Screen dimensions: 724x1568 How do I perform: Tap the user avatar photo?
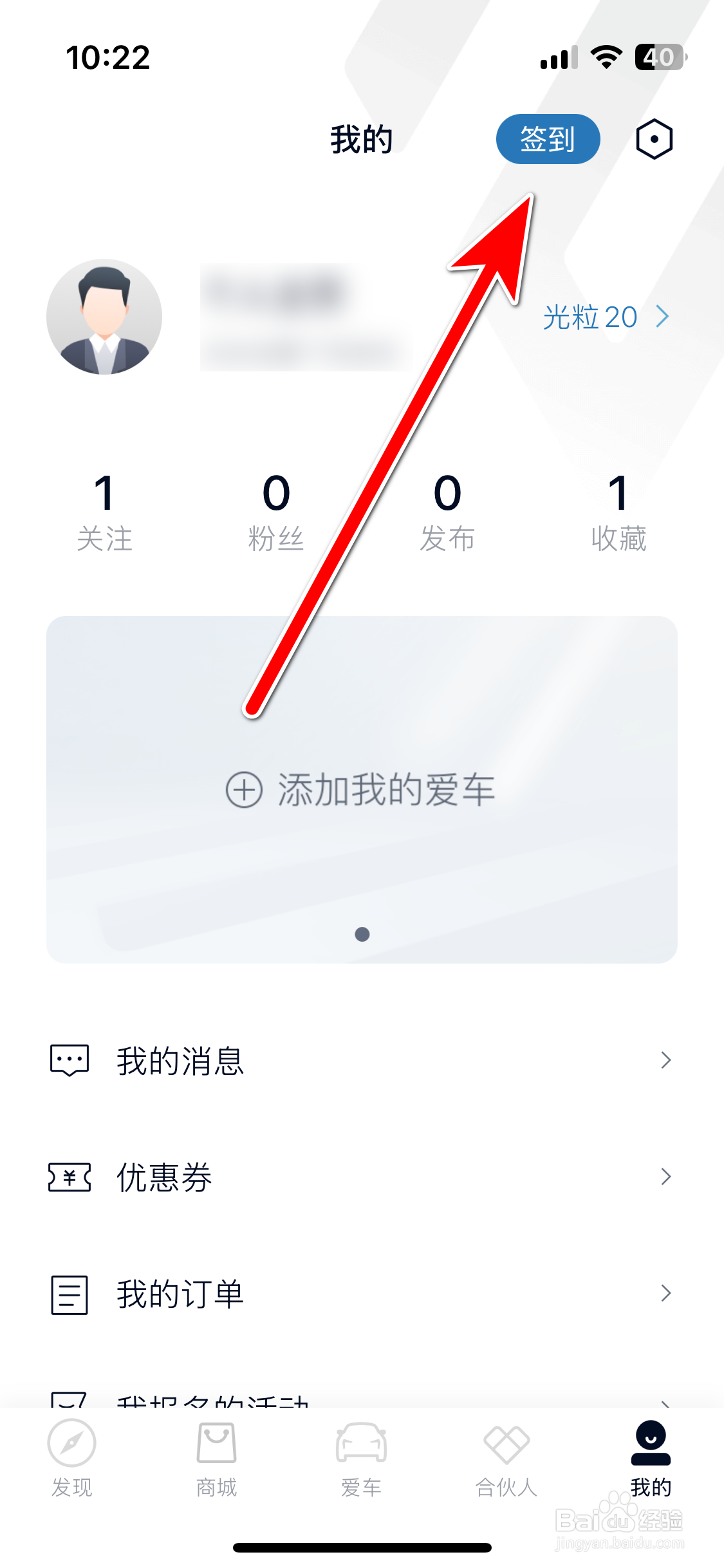(104, 316)
